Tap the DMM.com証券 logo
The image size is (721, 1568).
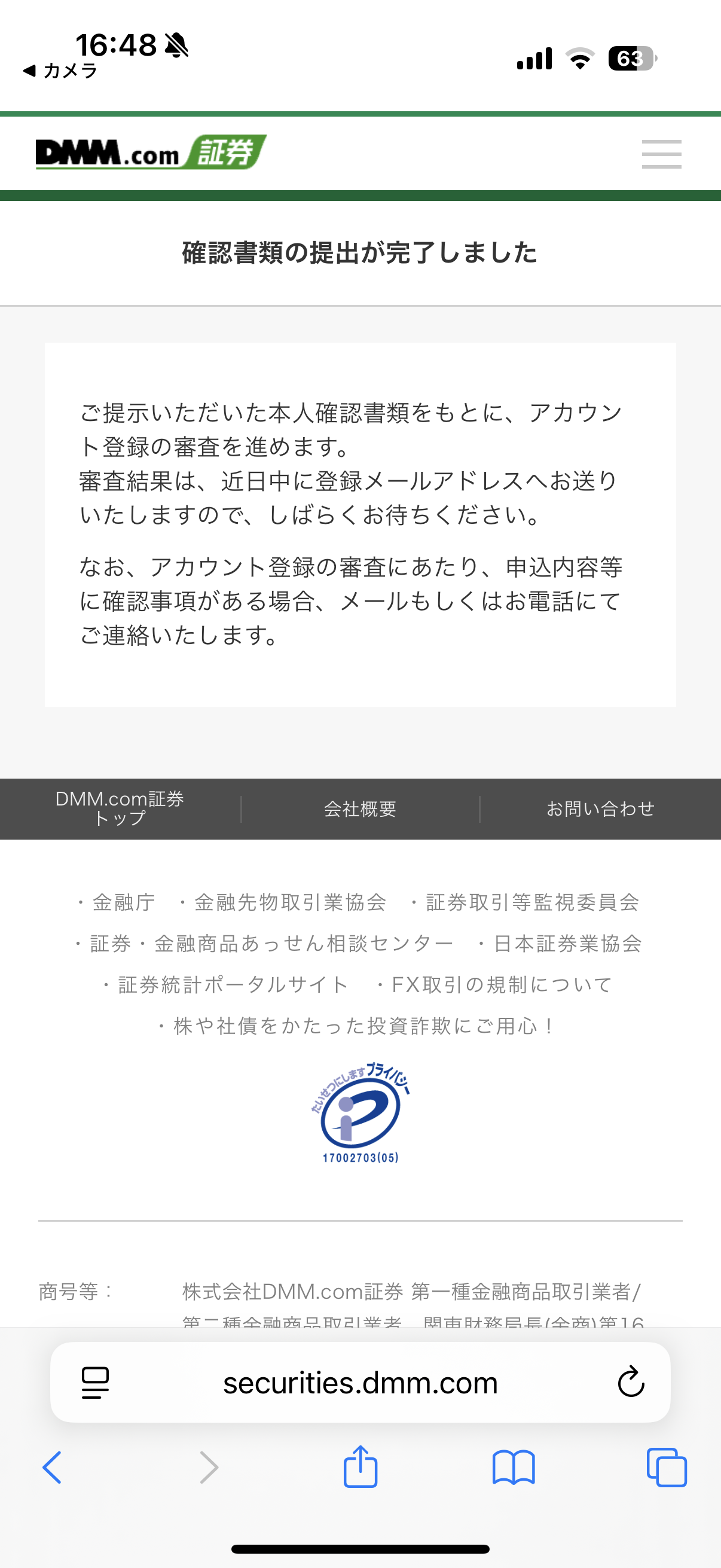coord(151,152)
